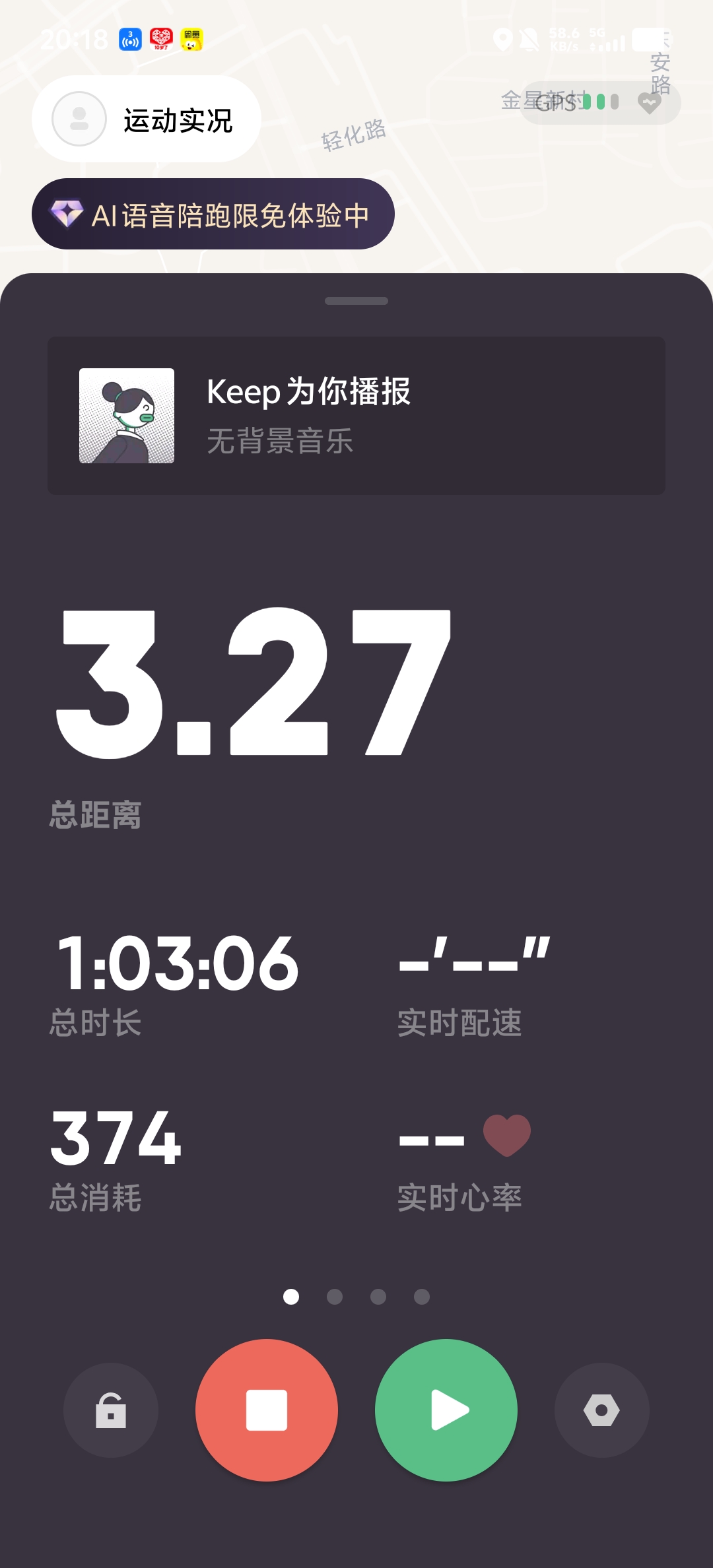Tap the AI语音陪跑限免体验中 banner
The height and width of the screenshot is (1568, 713).
pos(213,214)
